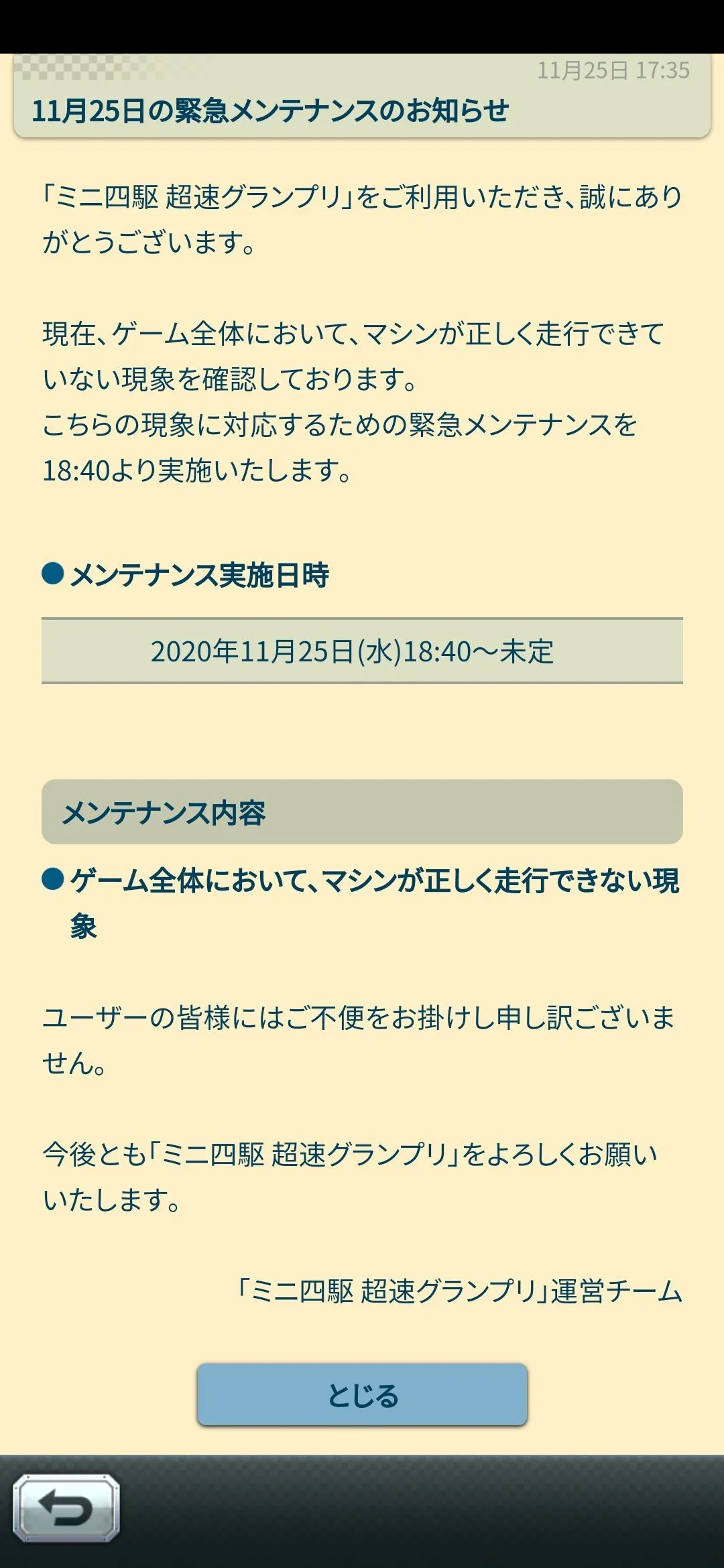This screenshot has width=724, height=1568.
Task: Tap the とじる button to close the notice
Action: tap(362, 1395)
